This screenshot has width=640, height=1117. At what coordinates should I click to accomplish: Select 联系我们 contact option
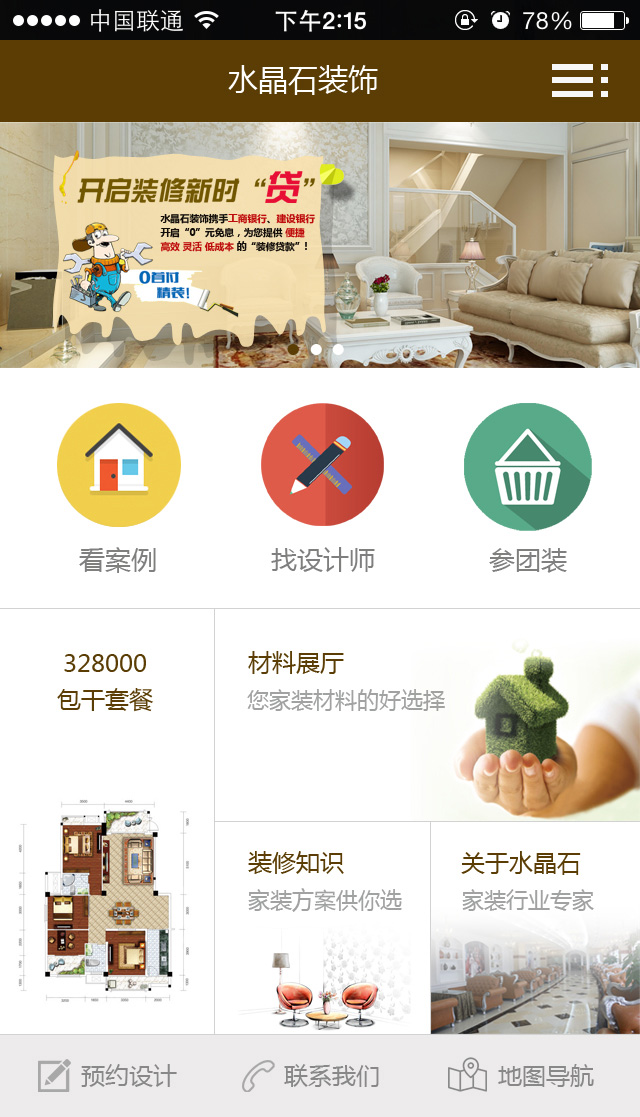point(311,1076)
